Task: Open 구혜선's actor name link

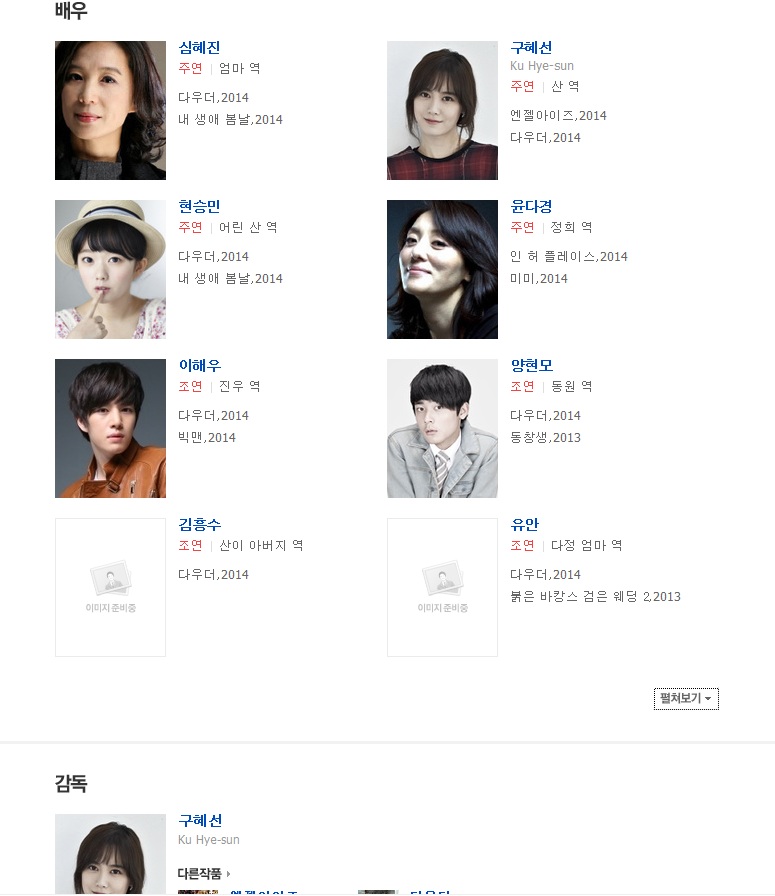Action: [x=531, y=48]
